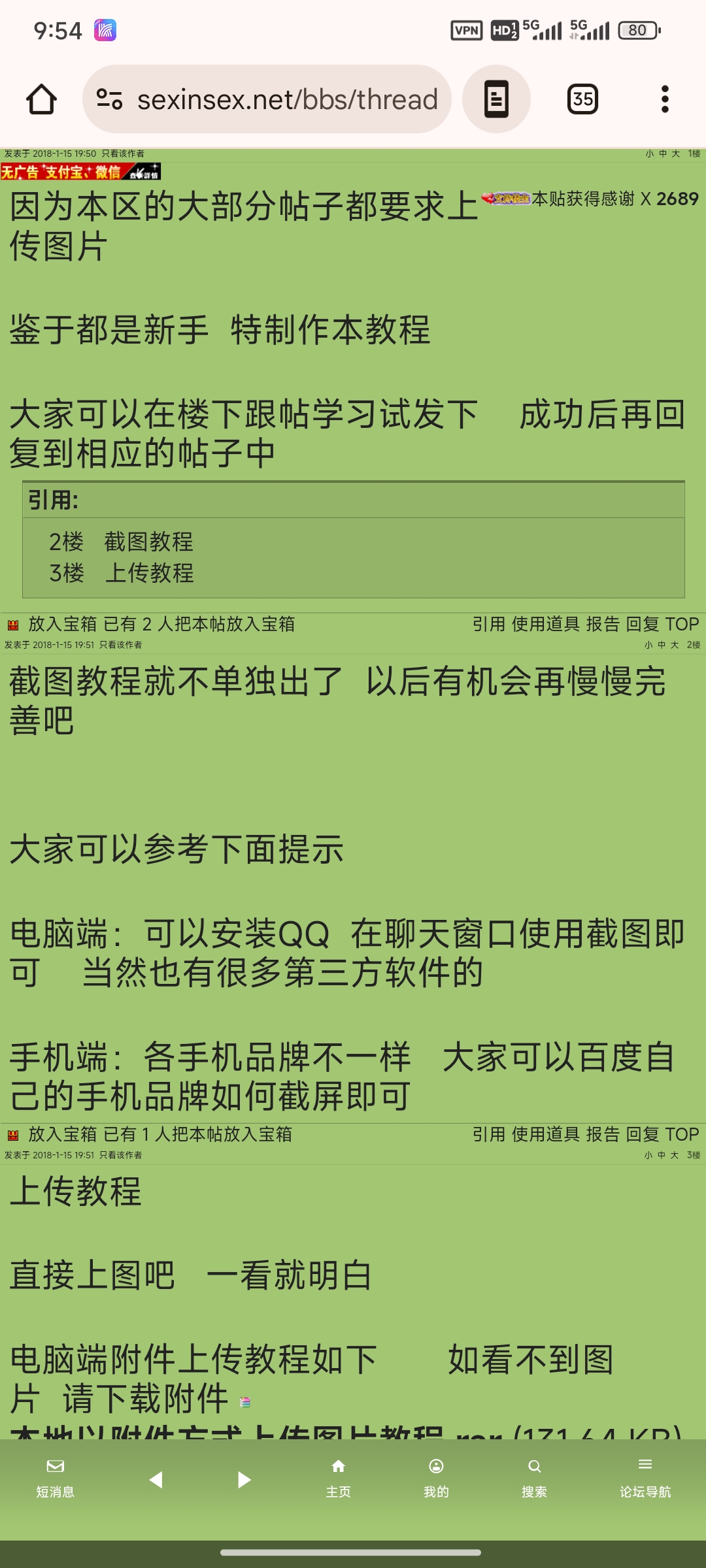Open reader mode page icon
The image size is (706, 1568).
point(496,99)
